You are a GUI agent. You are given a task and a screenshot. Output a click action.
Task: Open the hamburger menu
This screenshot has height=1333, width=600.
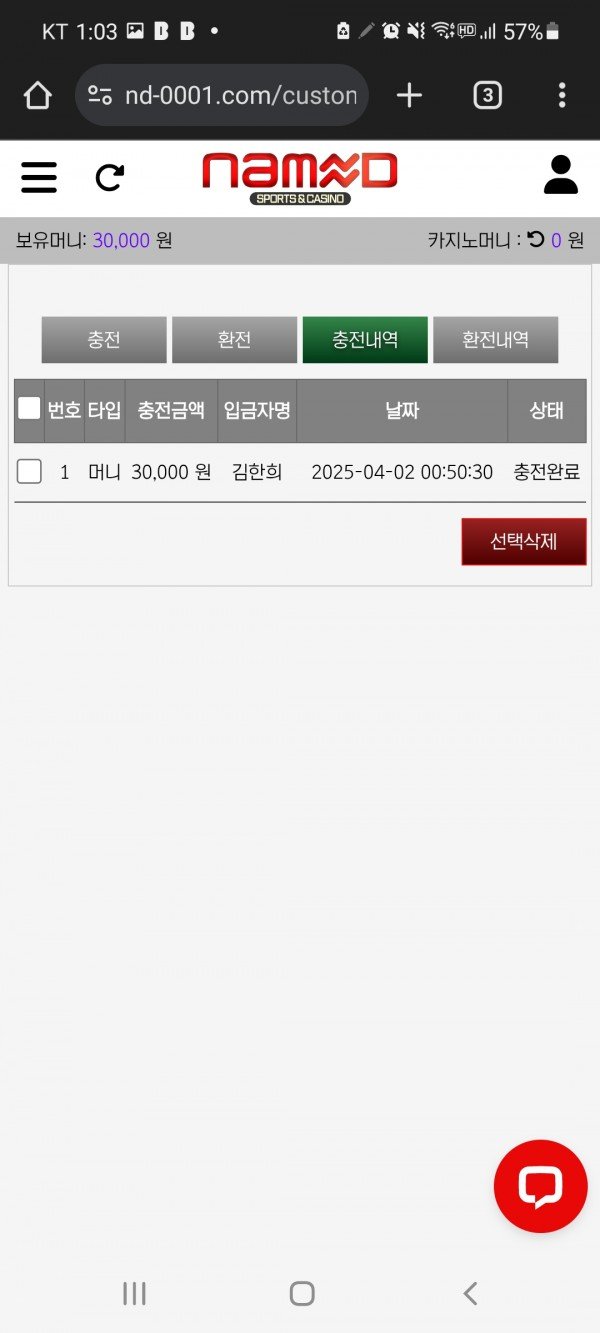[39, 178]
